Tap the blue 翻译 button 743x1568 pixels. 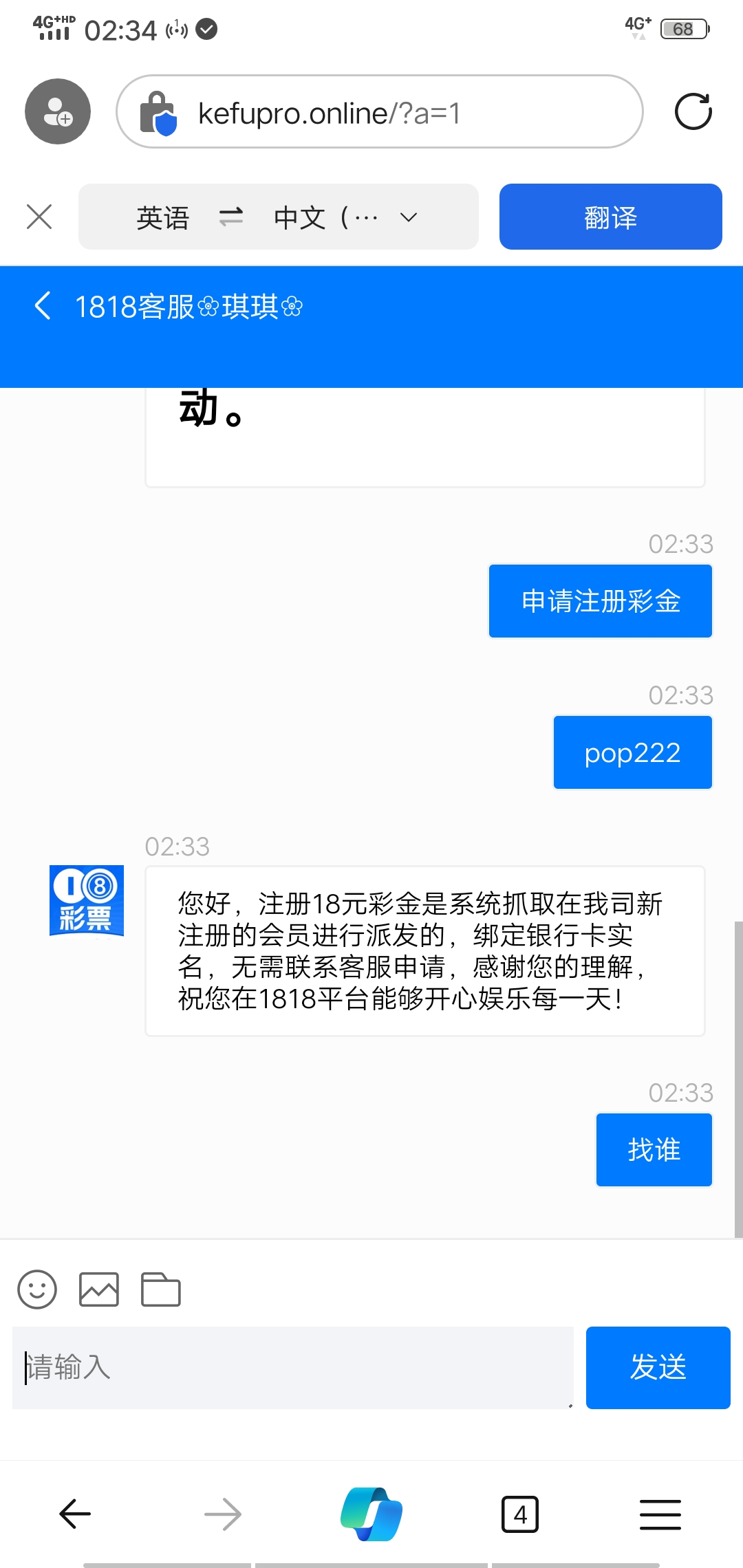point(610,217)
